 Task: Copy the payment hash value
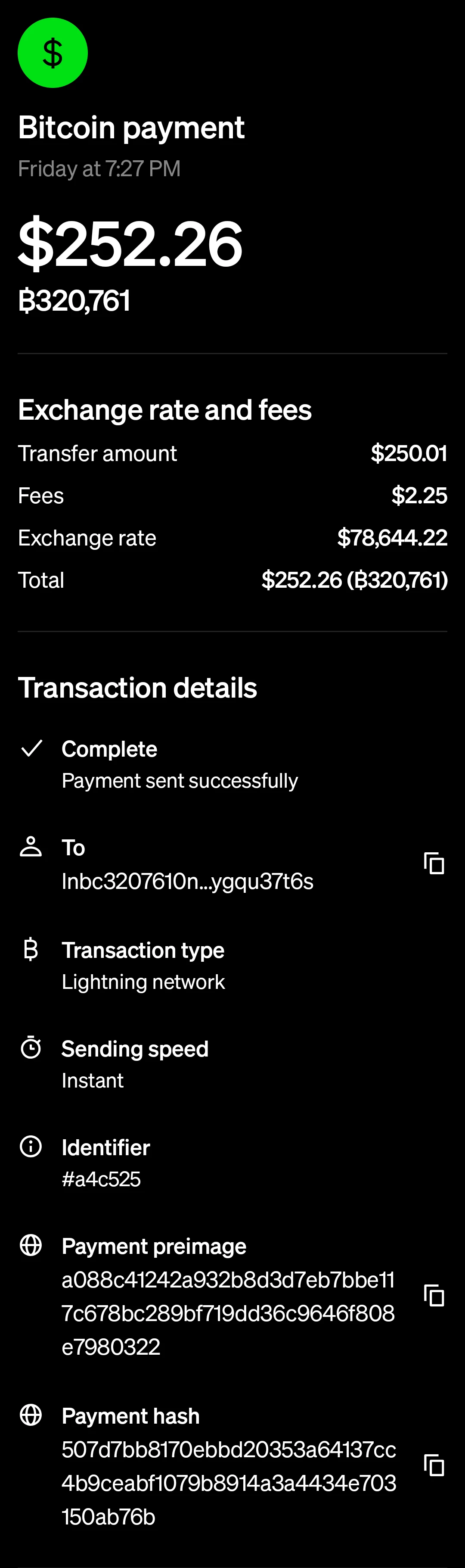434,1465
